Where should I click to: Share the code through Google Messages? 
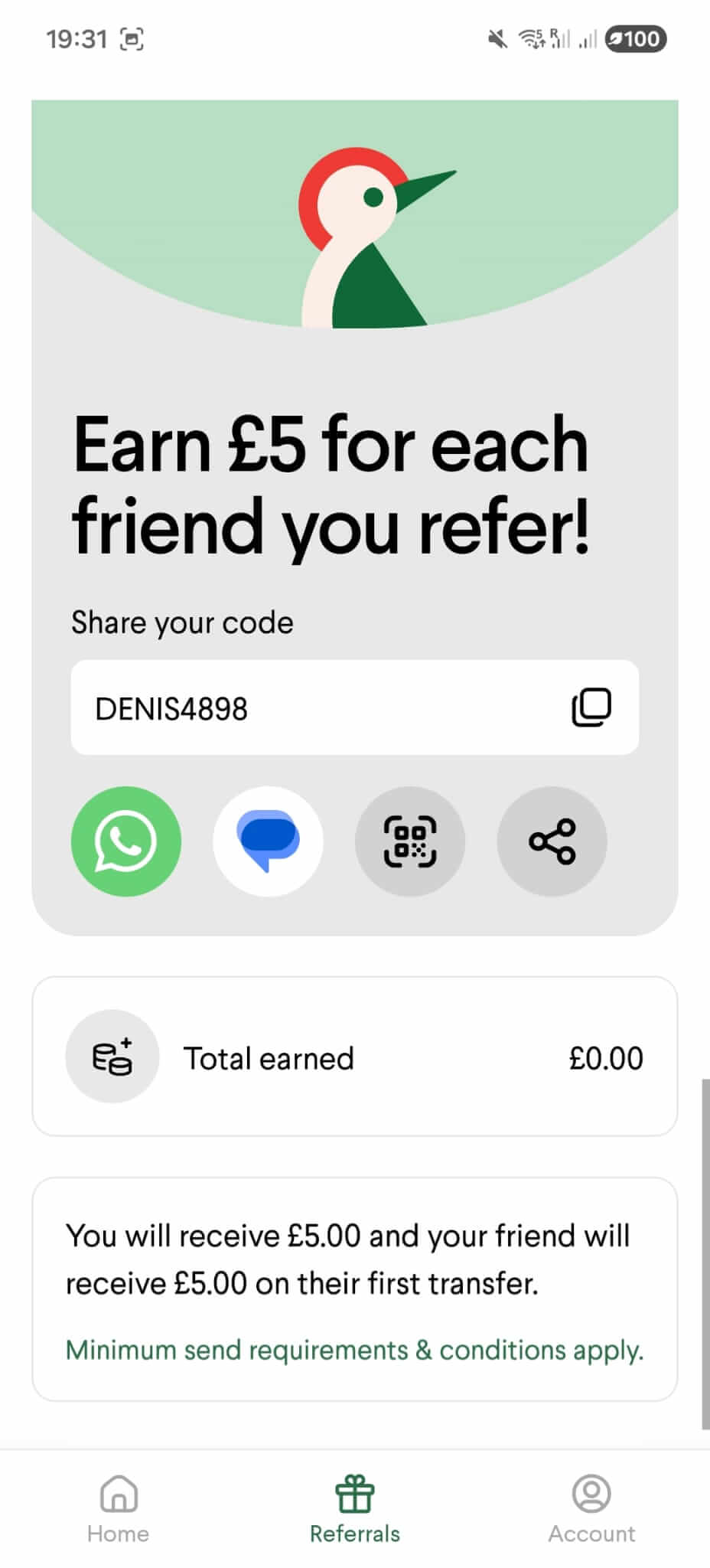[x=268, y=841]
